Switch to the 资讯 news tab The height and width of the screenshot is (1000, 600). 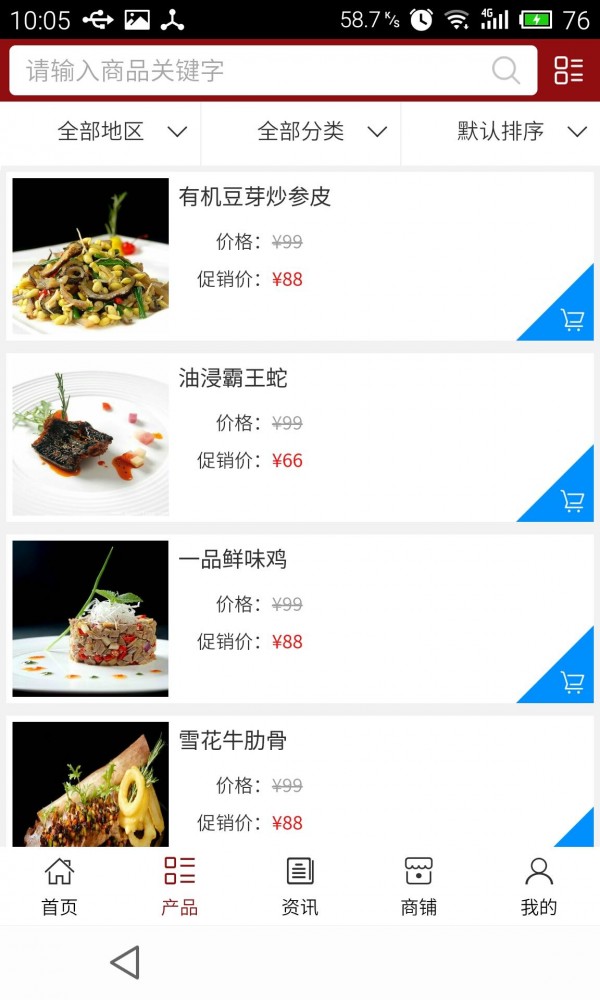click(300, 886)
